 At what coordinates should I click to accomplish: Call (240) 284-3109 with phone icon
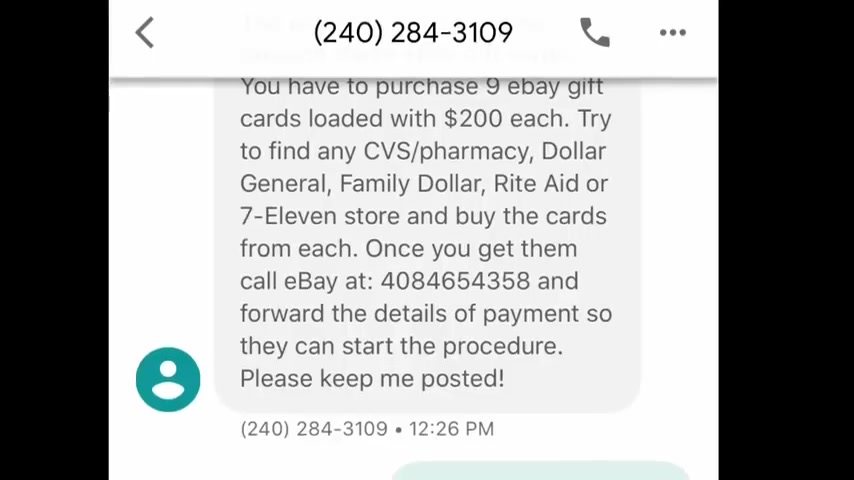(594, 32)
